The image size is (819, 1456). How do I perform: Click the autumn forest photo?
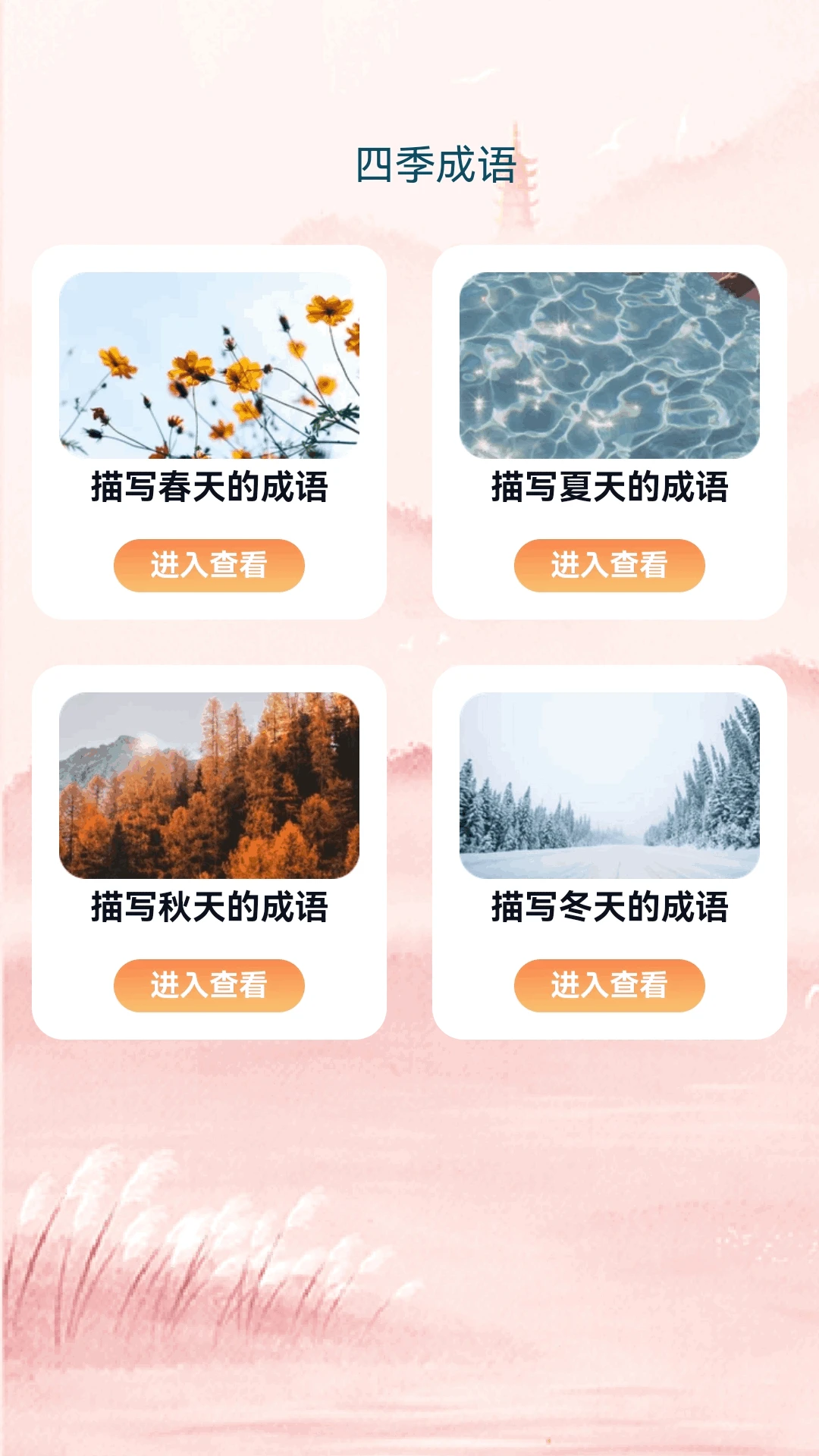click(x=211, y=786)
